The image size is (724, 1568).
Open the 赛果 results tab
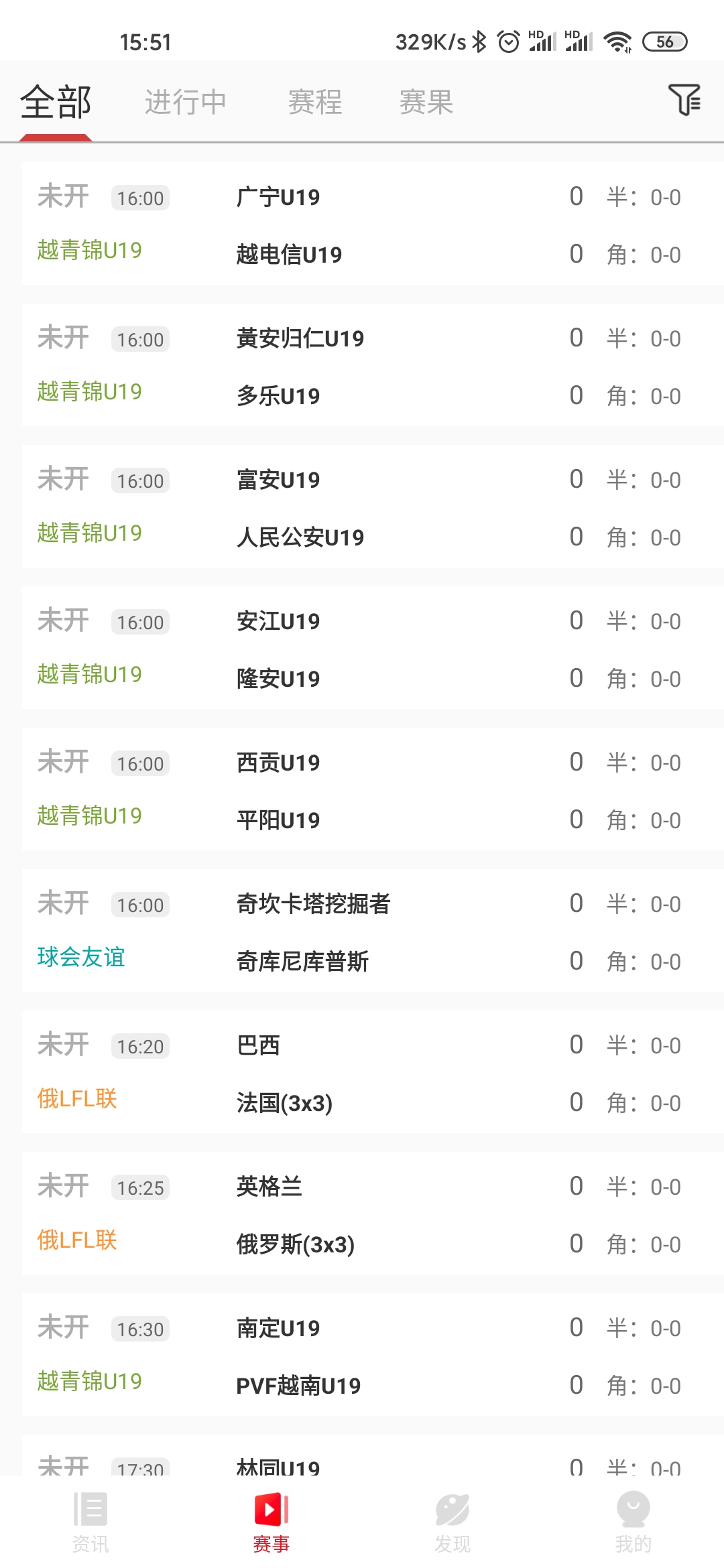tap(426, 102)
